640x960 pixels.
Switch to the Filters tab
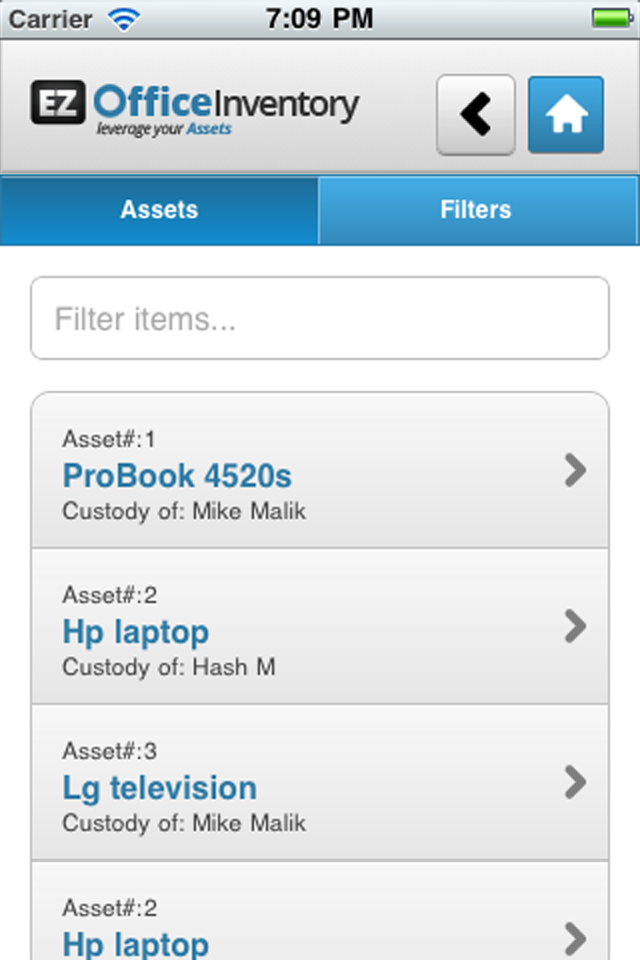(476, 210)
